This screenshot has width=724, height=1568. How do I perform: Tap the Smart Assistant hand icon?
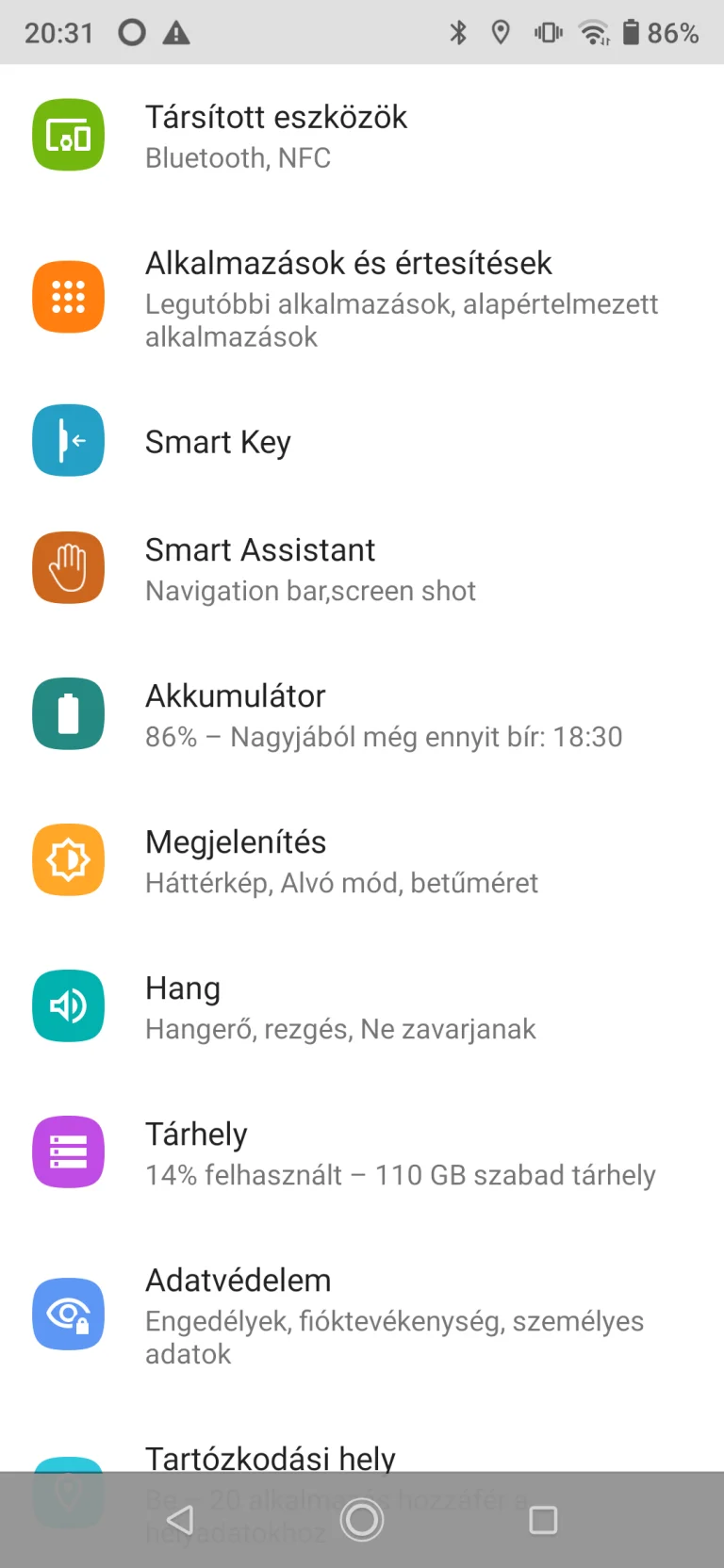pyautogui.click(x=68, y=567)
